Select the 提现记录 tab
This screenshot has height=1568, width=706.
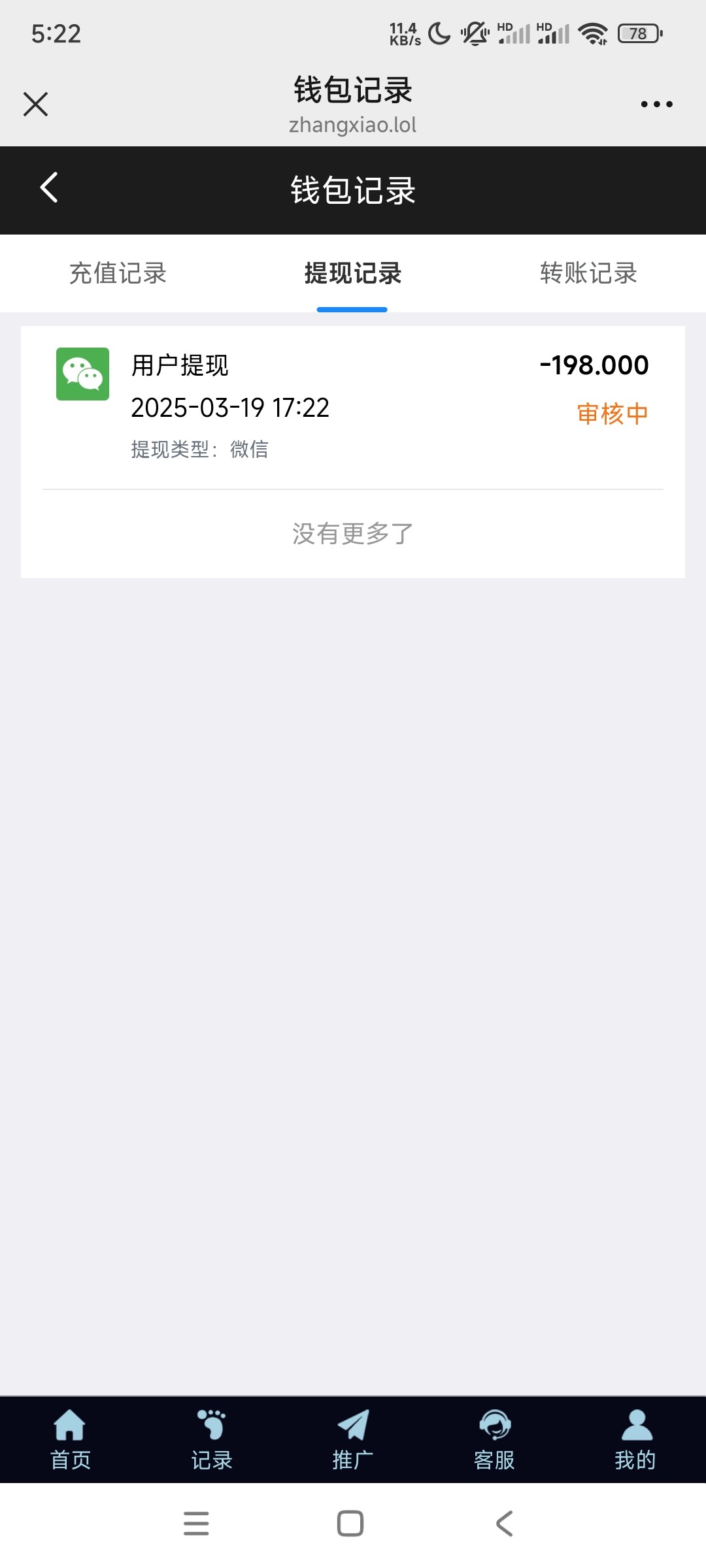[x=352, y=273]
